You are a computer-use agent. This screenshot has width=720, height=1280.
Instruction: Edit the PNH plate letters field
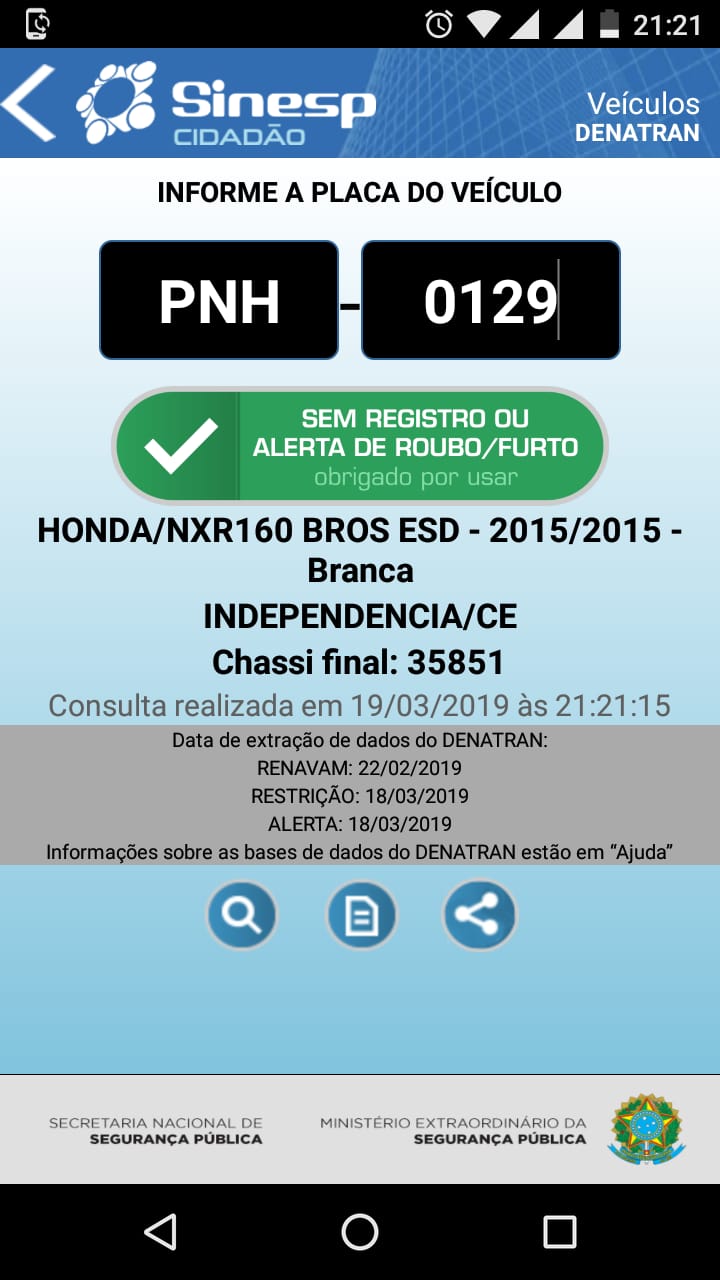pos(219,300)
